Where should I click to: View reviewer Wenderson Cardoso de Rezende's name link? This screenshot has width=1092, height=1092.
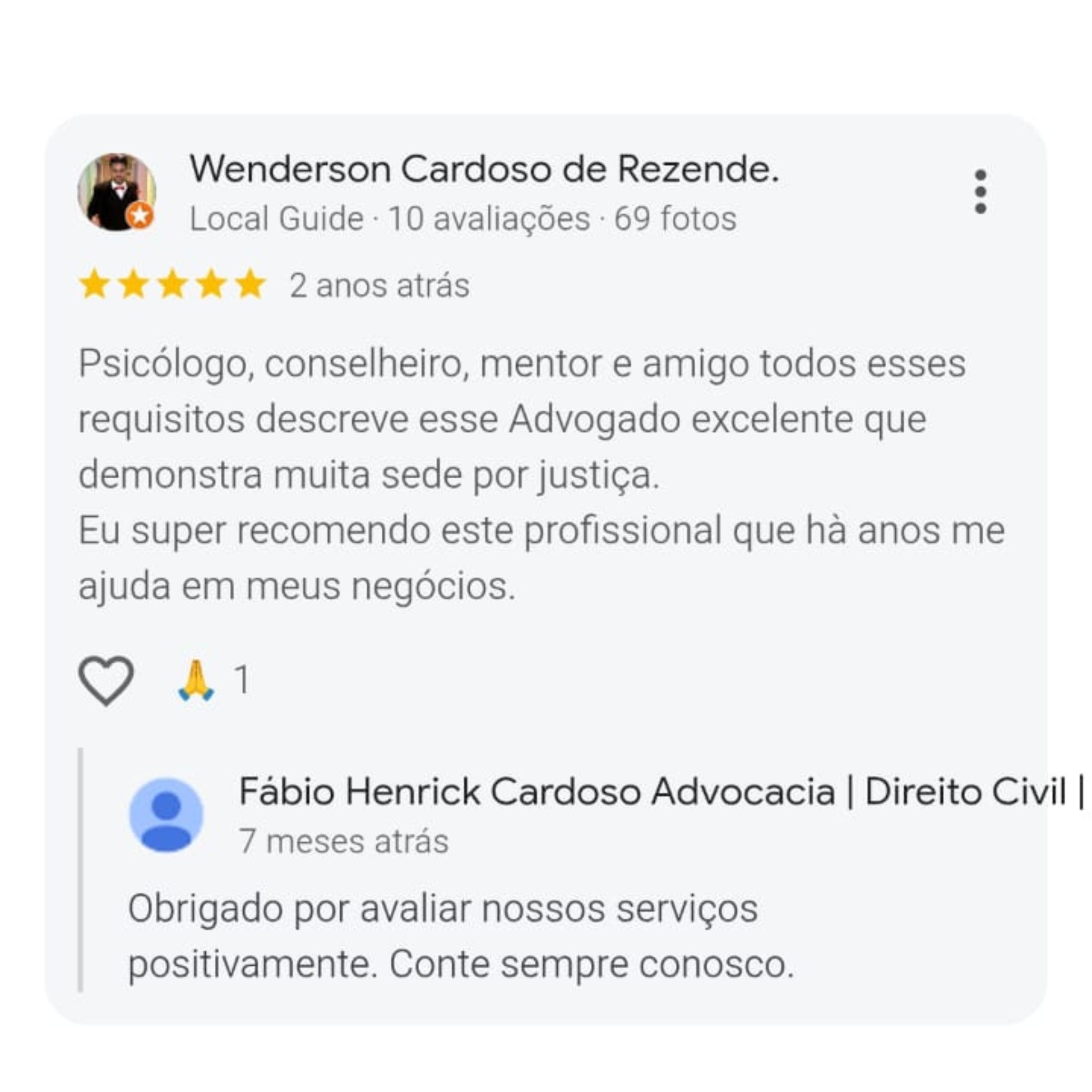484,168
